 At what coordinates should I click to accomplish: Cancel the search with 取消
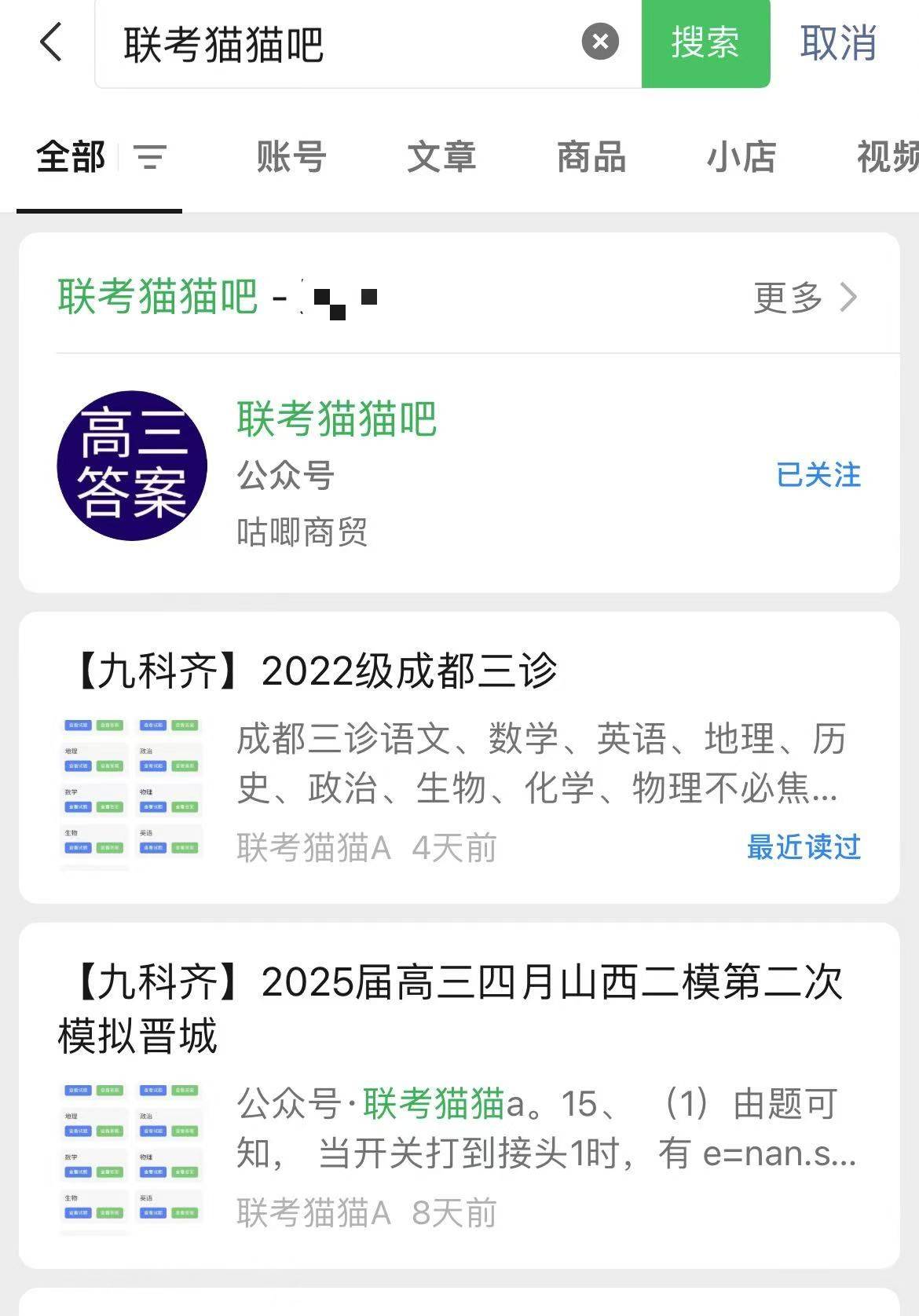838,43
